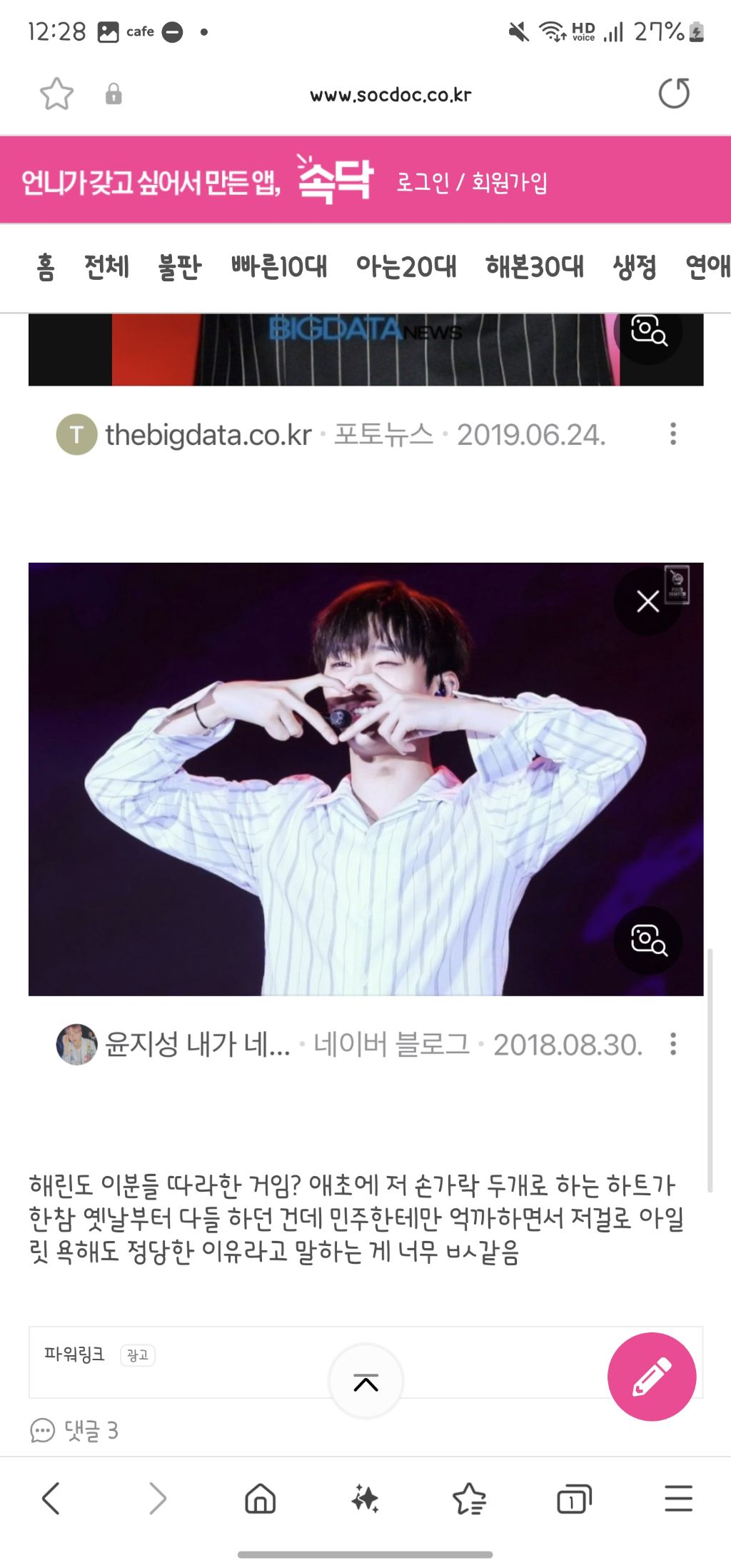View open browser tabs
This screenshot has width=731, height=1568.
574,1498
